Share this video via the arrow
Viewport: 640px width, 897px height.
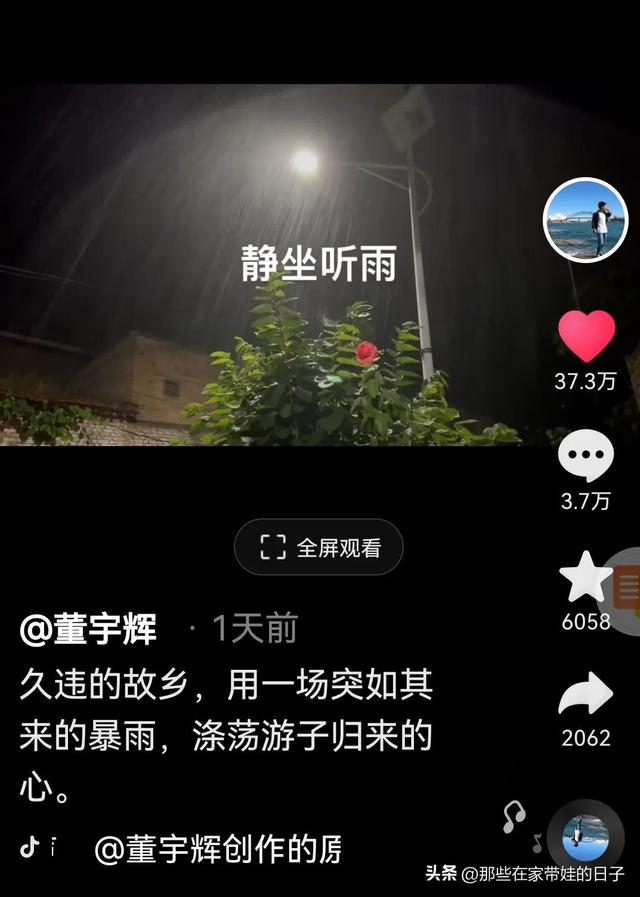(585, 694)
